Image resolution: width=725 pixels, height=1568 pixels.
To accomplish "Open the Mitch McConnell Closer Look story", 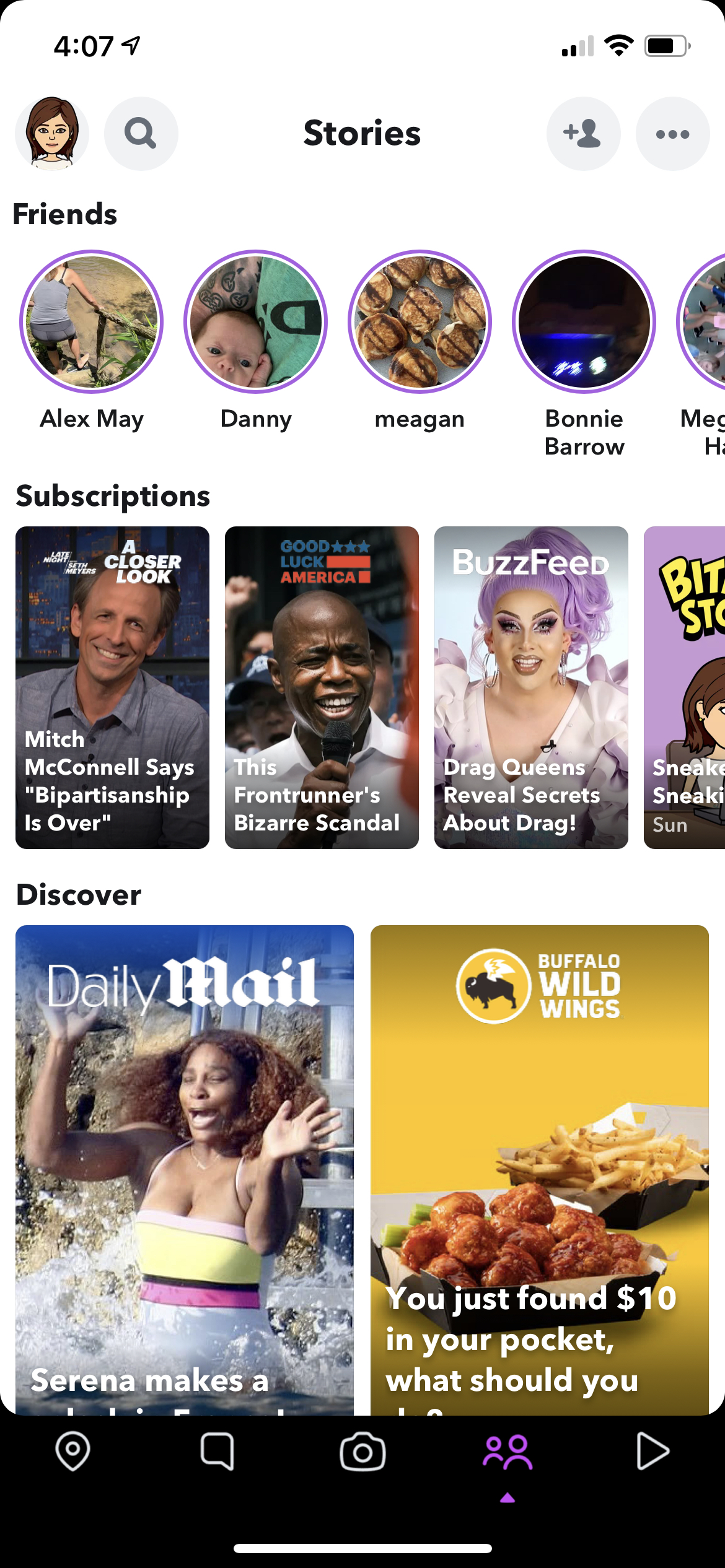I will pyautogui.click(x=112, y=687).
